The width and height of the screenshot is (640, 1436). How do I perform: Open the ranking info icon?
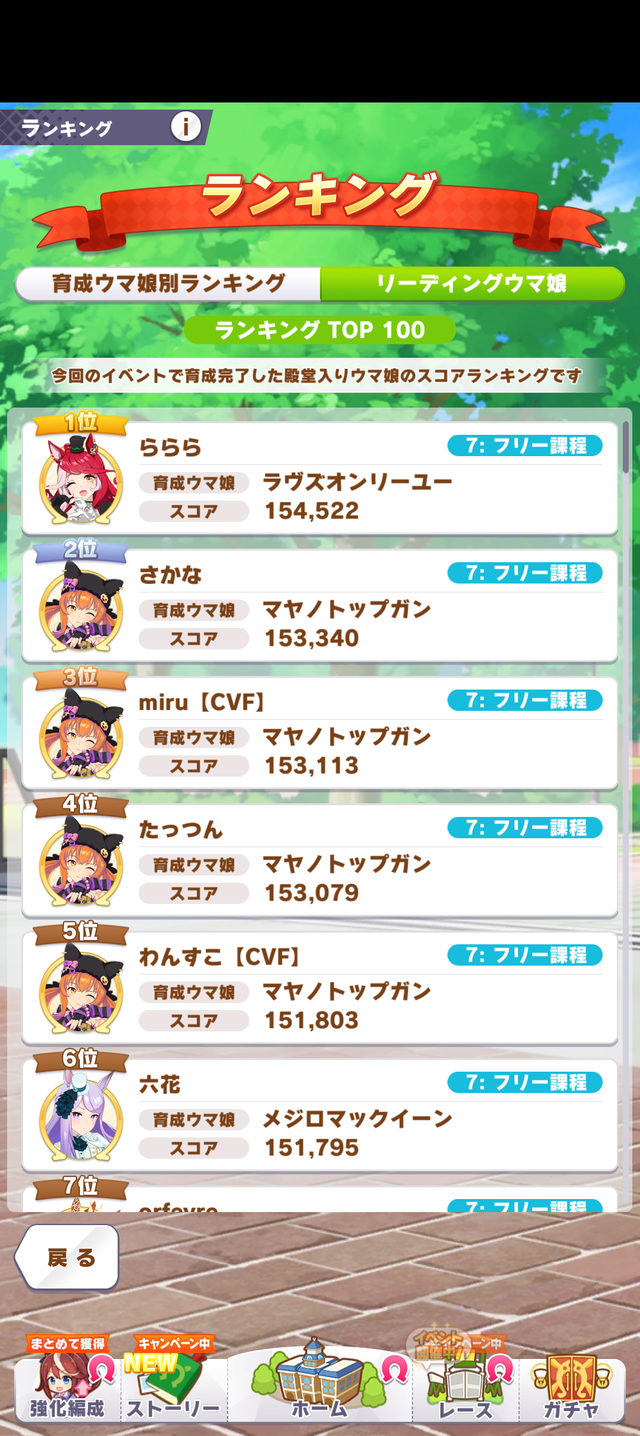pos(185,127)
